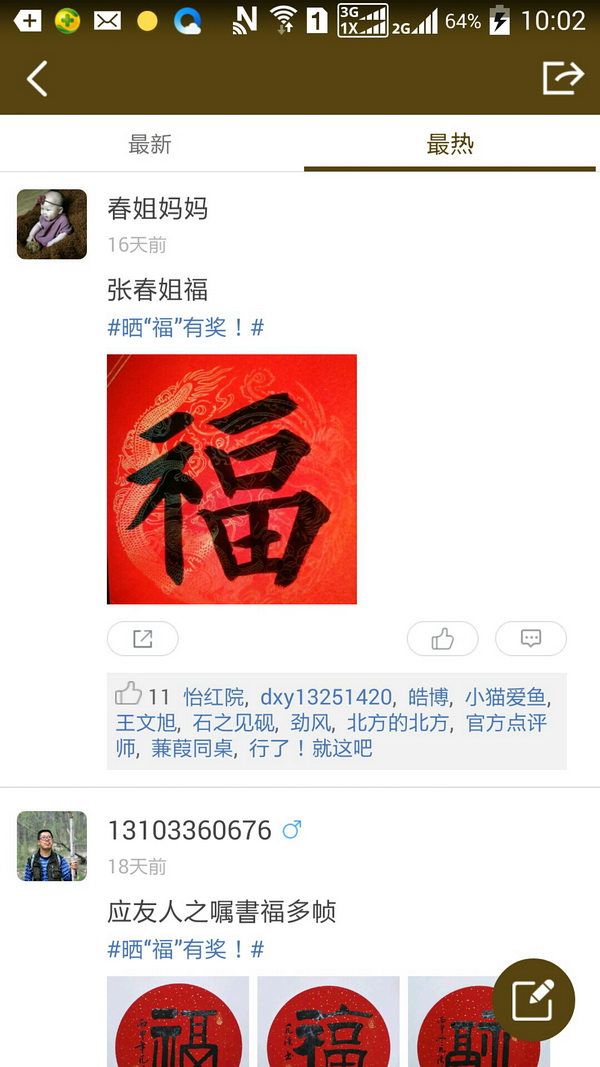Switch to the 最新 tab
The image size is (600, 1067).
(x=150, y=144)
